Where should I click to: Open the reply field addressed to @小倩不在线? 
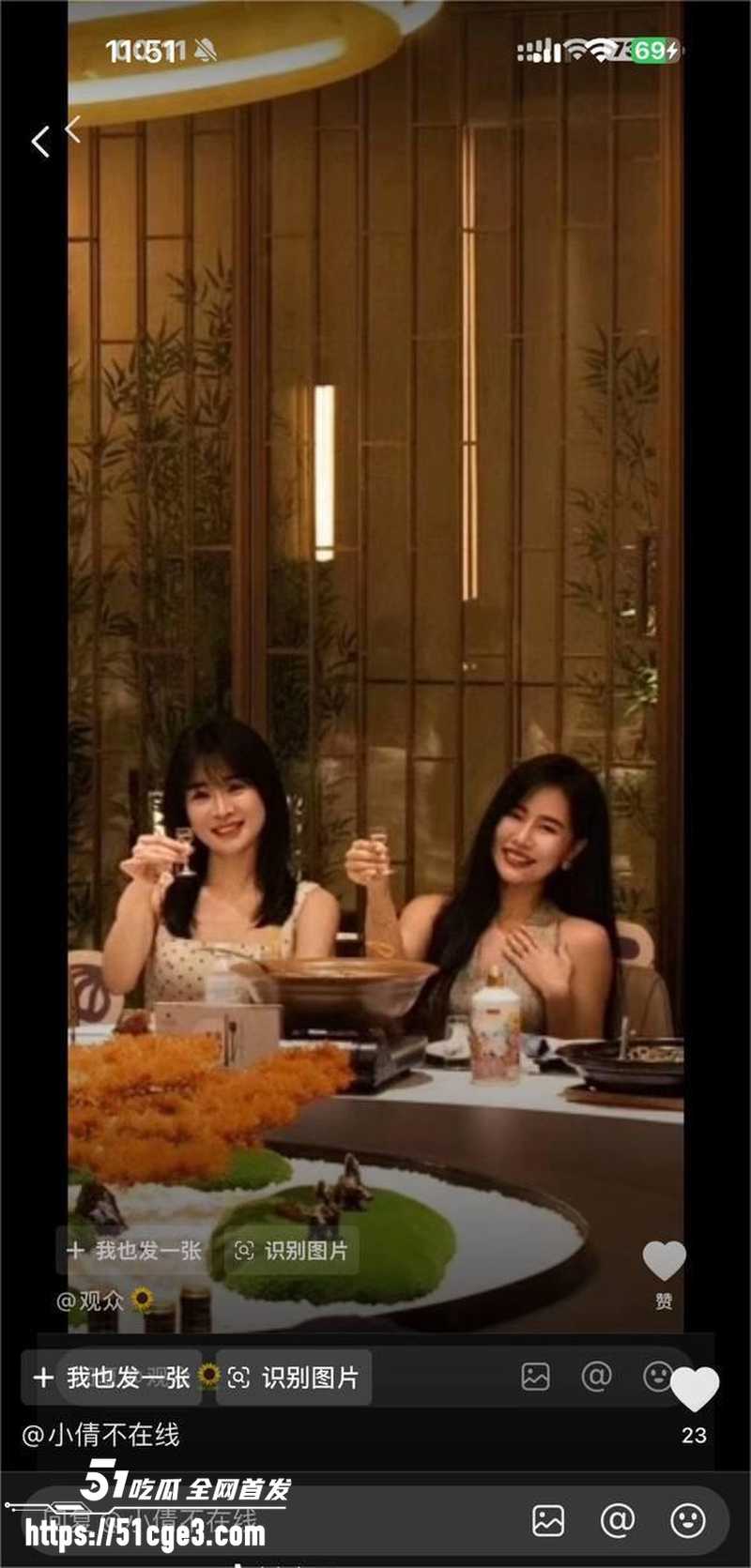coord(263,1520)
